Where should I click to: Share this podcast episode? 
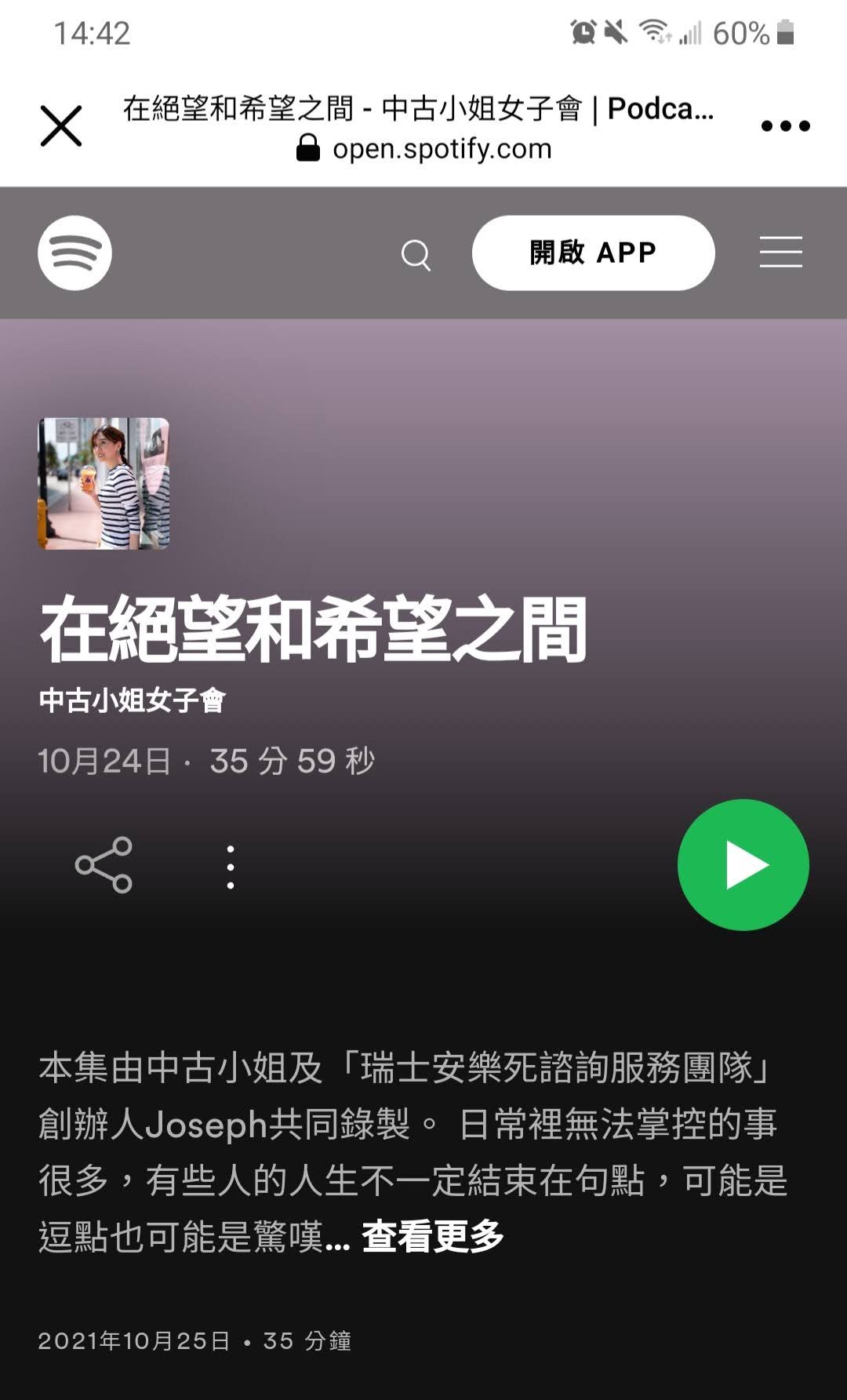click(x=104, y=865)
